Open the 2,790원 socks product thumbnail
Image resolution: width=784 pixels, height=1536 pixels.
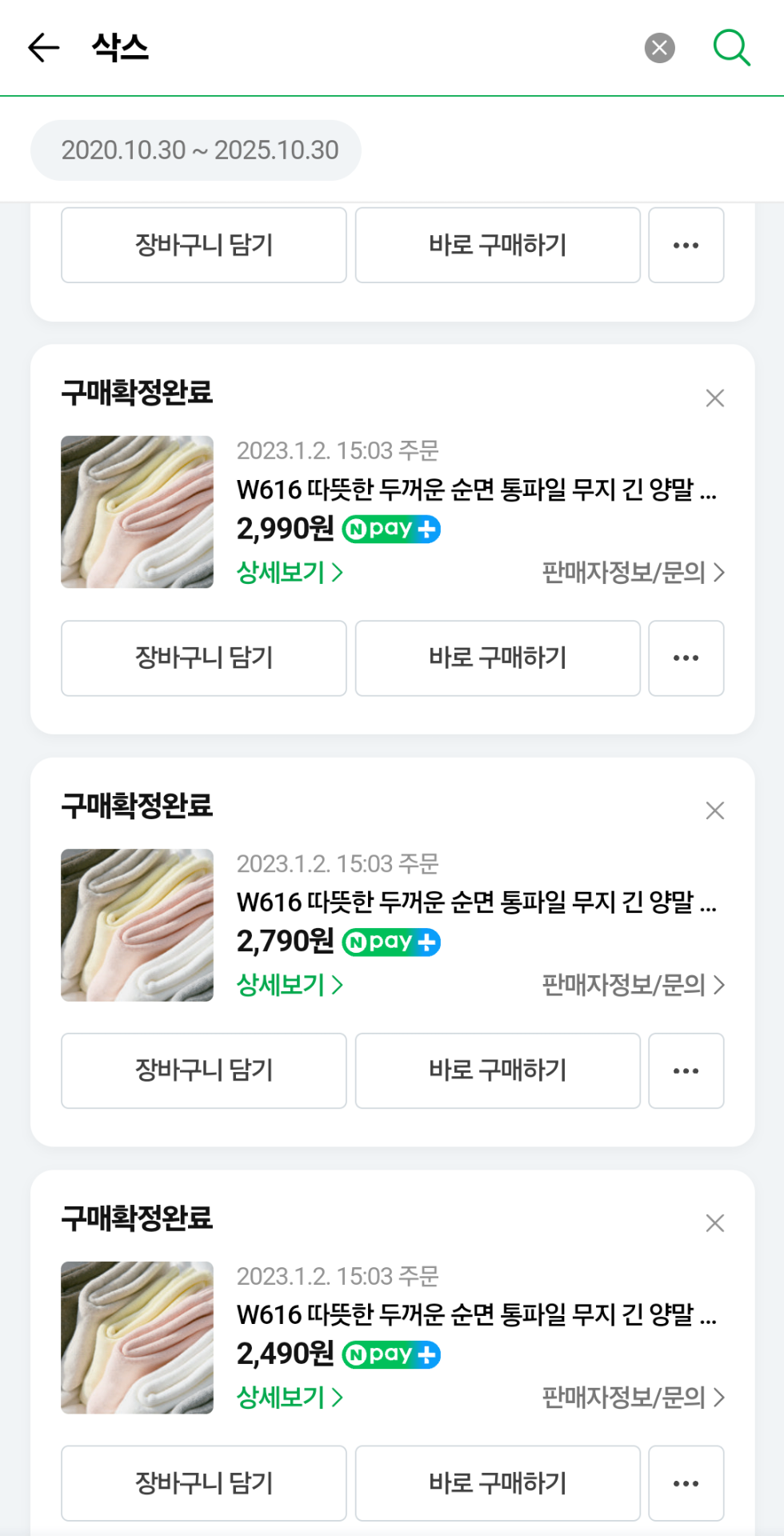tap(137, 925)
